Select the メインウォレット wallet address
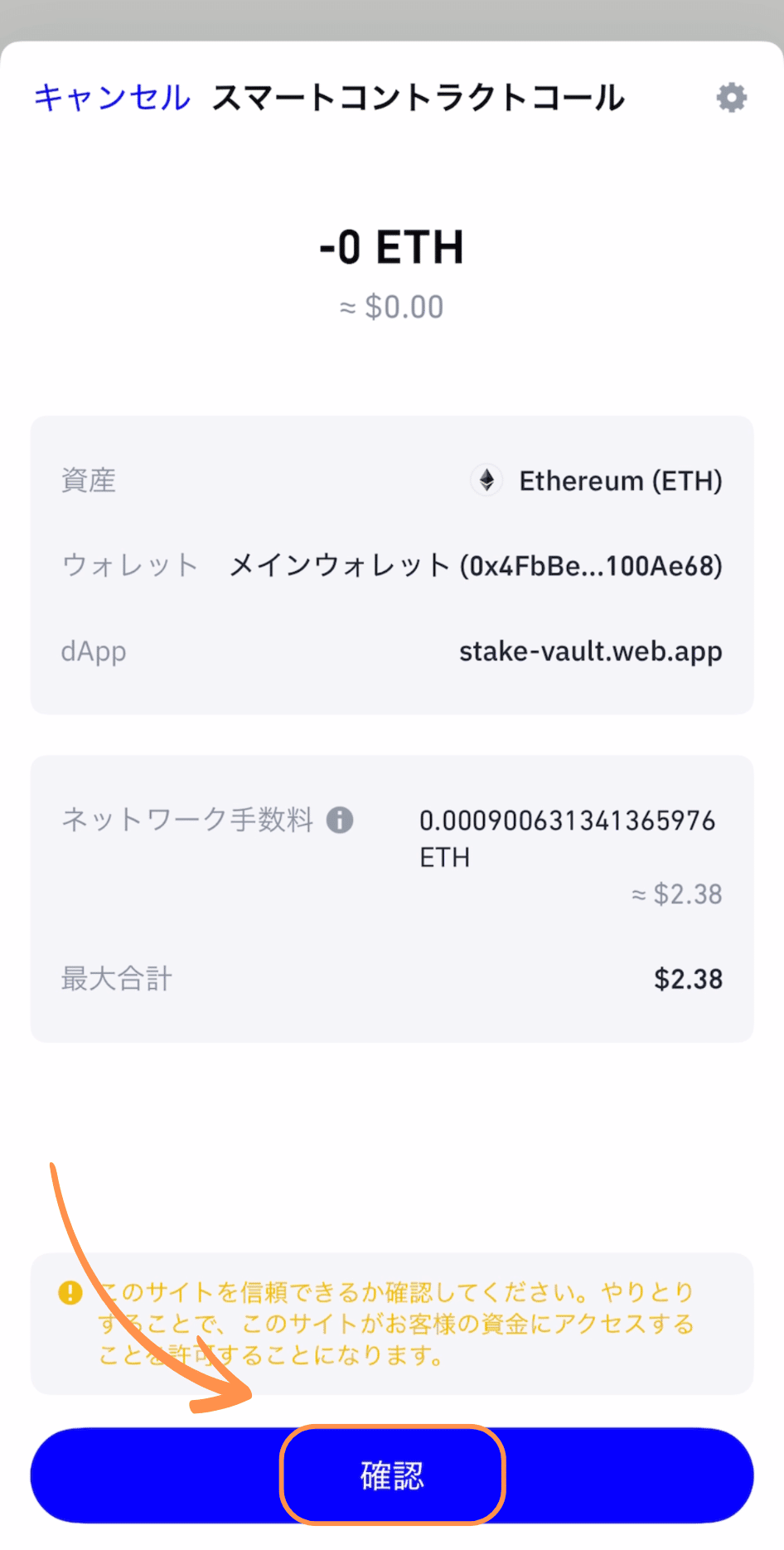The height and width of the screenshot is (1550, 784). (x=477, y=565)
